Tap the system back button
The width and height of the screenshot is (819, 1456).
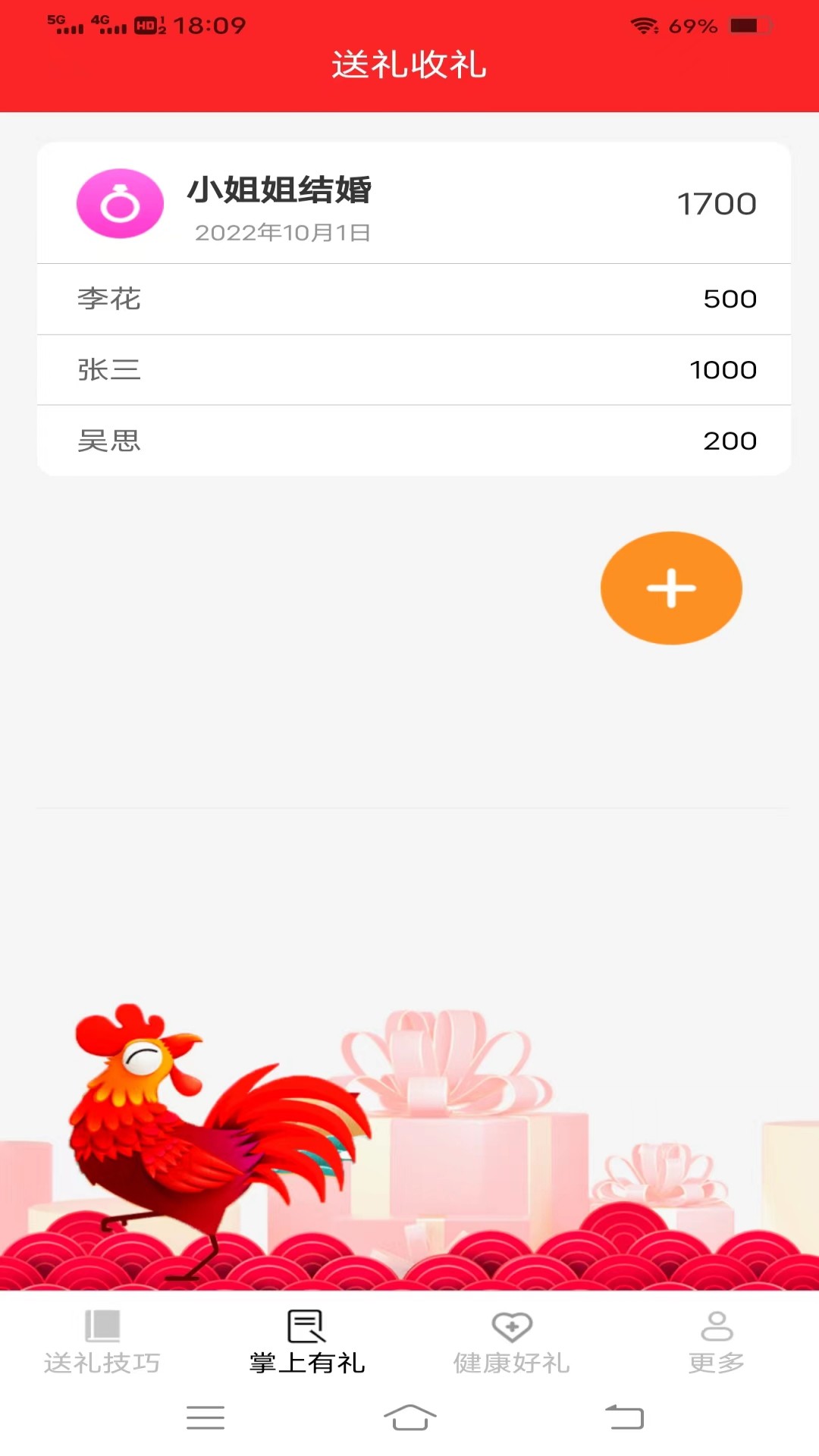point(624,1417)
